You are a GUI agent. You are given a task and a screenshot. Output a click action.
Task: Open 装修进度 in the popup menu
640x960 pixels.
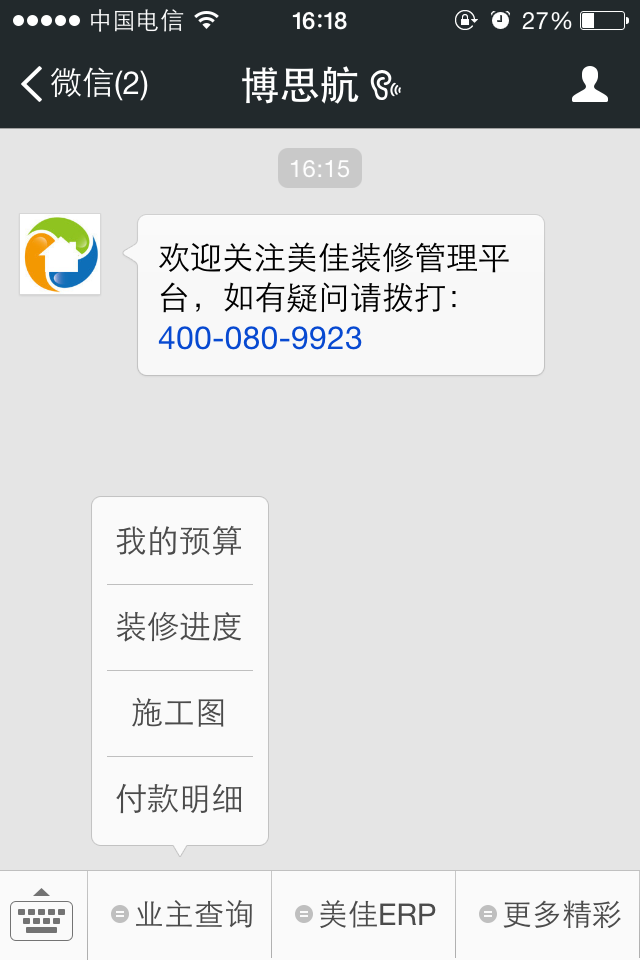coord(179,627)
